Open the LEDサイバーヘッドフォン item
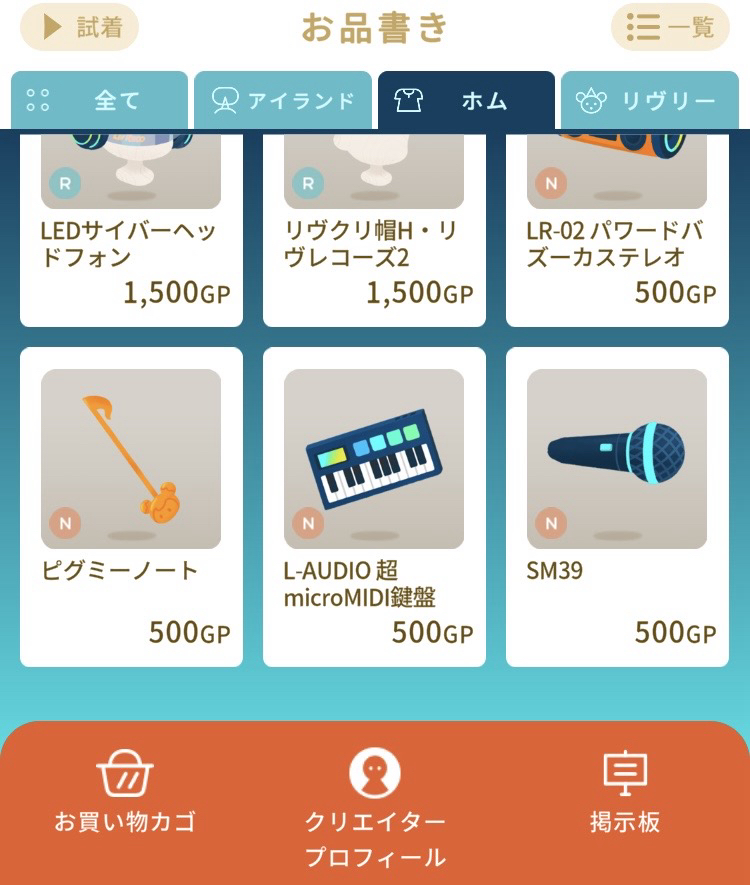 [x=131, y=230]
